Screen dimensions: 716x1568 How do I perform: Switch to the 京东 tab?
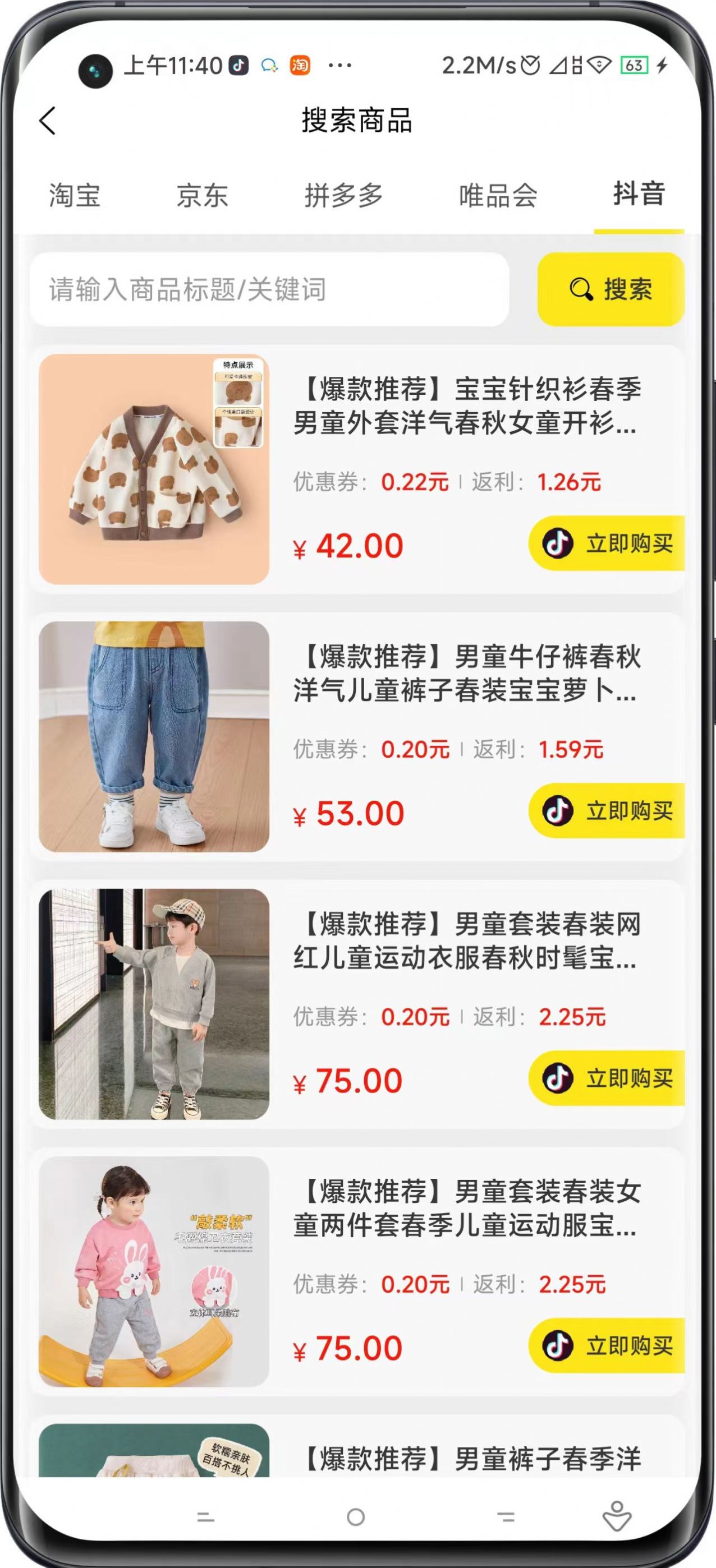(x=202, y=195)
